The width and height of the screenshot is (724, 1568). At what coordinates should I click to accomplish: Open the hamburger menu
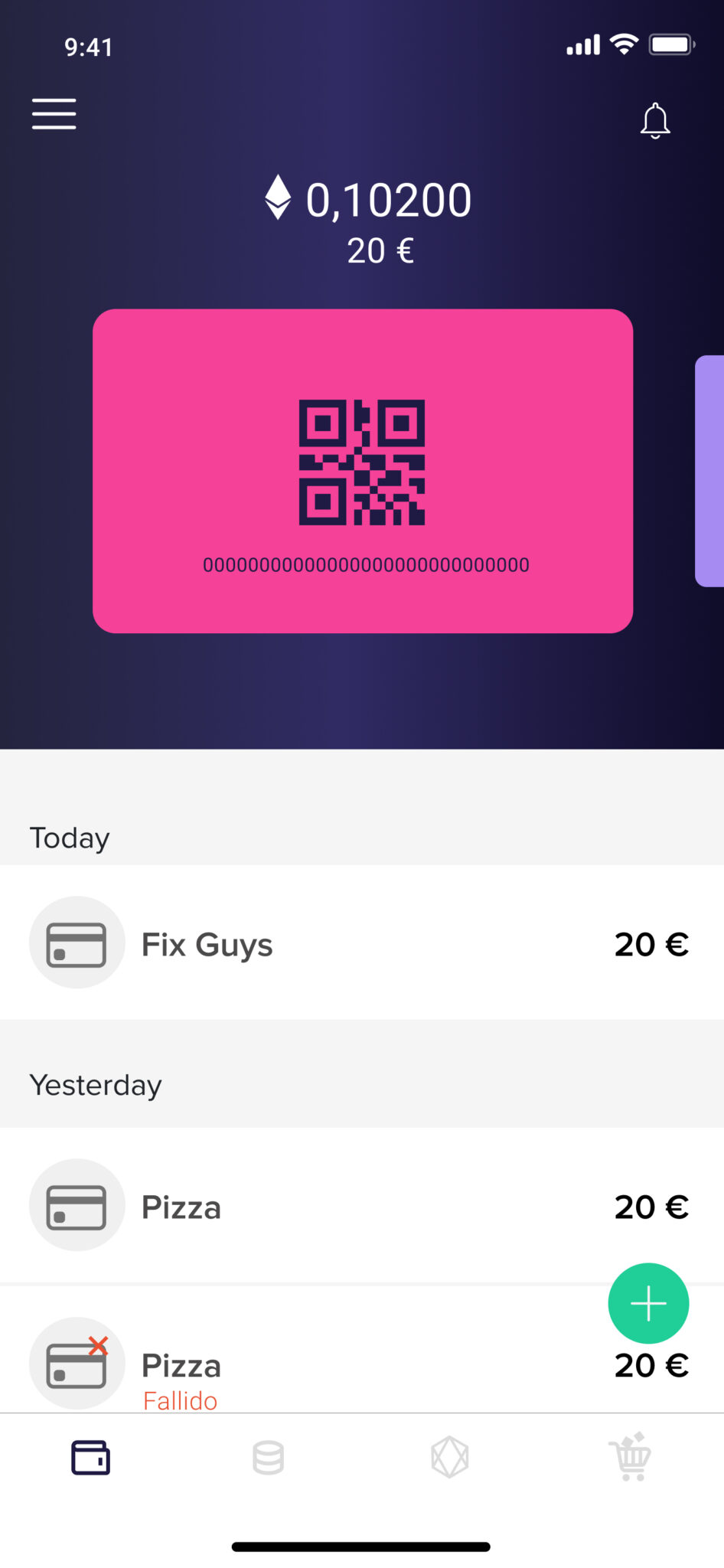coord(54,113)
